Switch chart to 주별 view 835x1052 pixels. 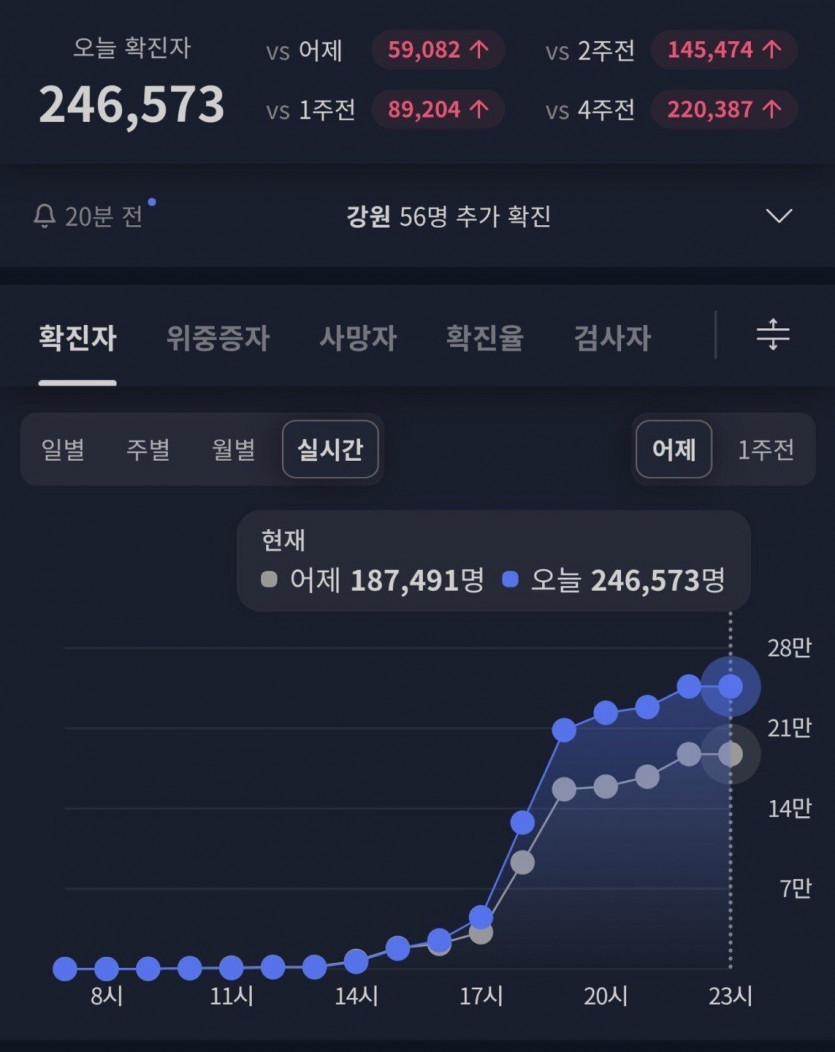(x=148, y=449)
